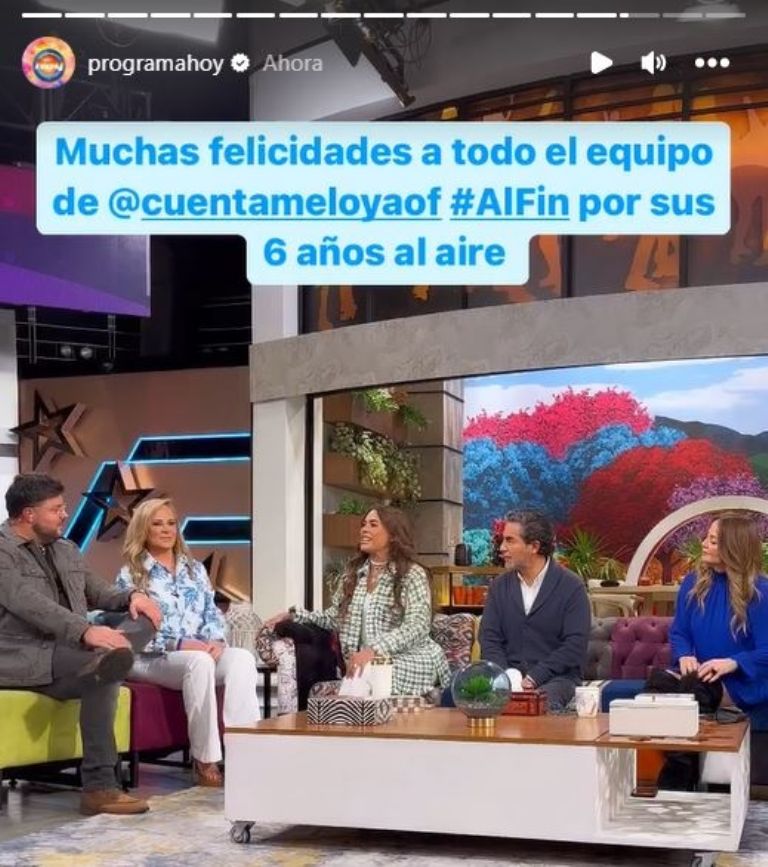Tap the play button on the story
768x867 pixels.
[601, 63]
